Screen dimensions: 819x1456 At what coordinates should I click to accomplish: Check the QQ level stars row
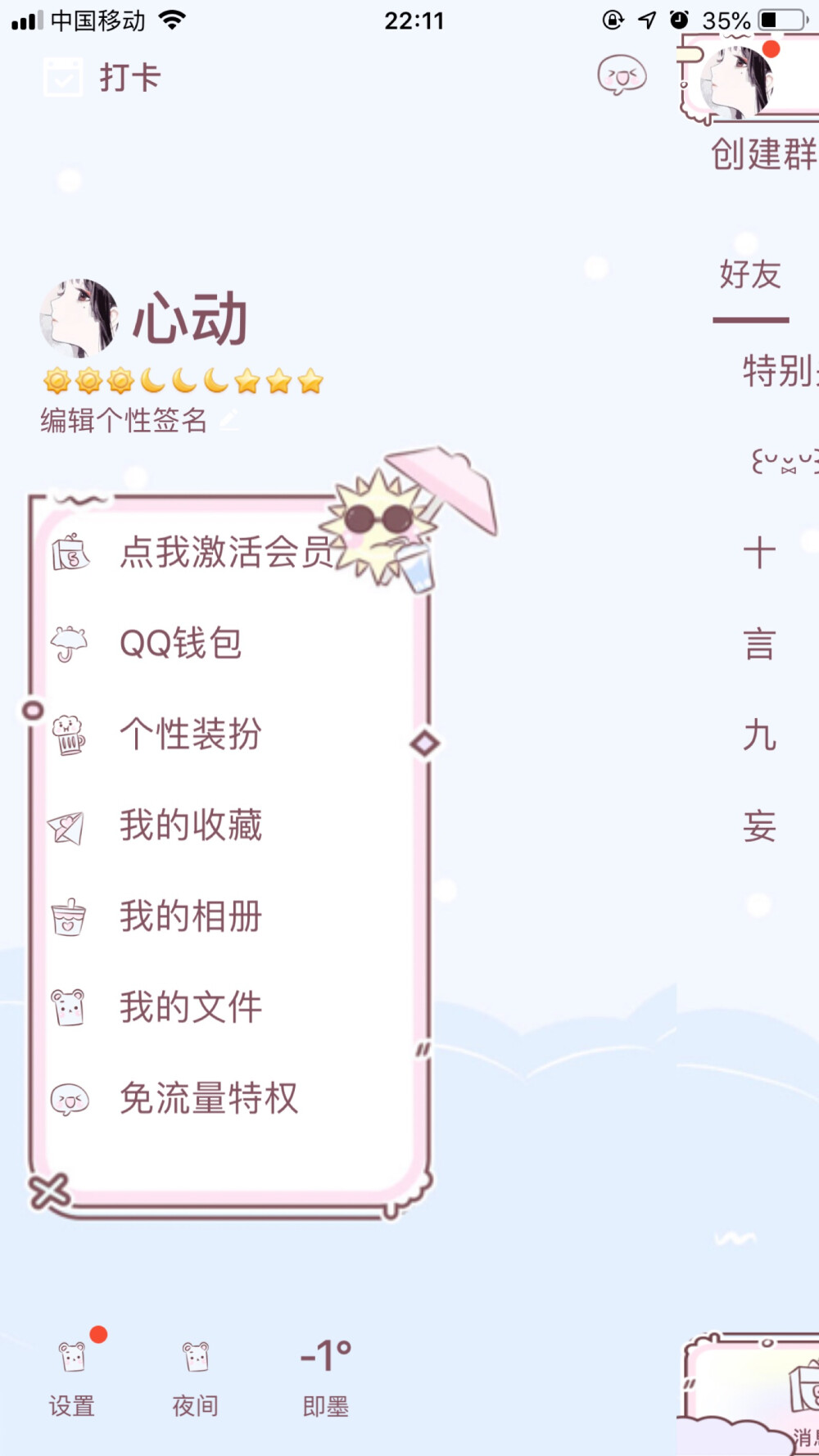(182, 381)
